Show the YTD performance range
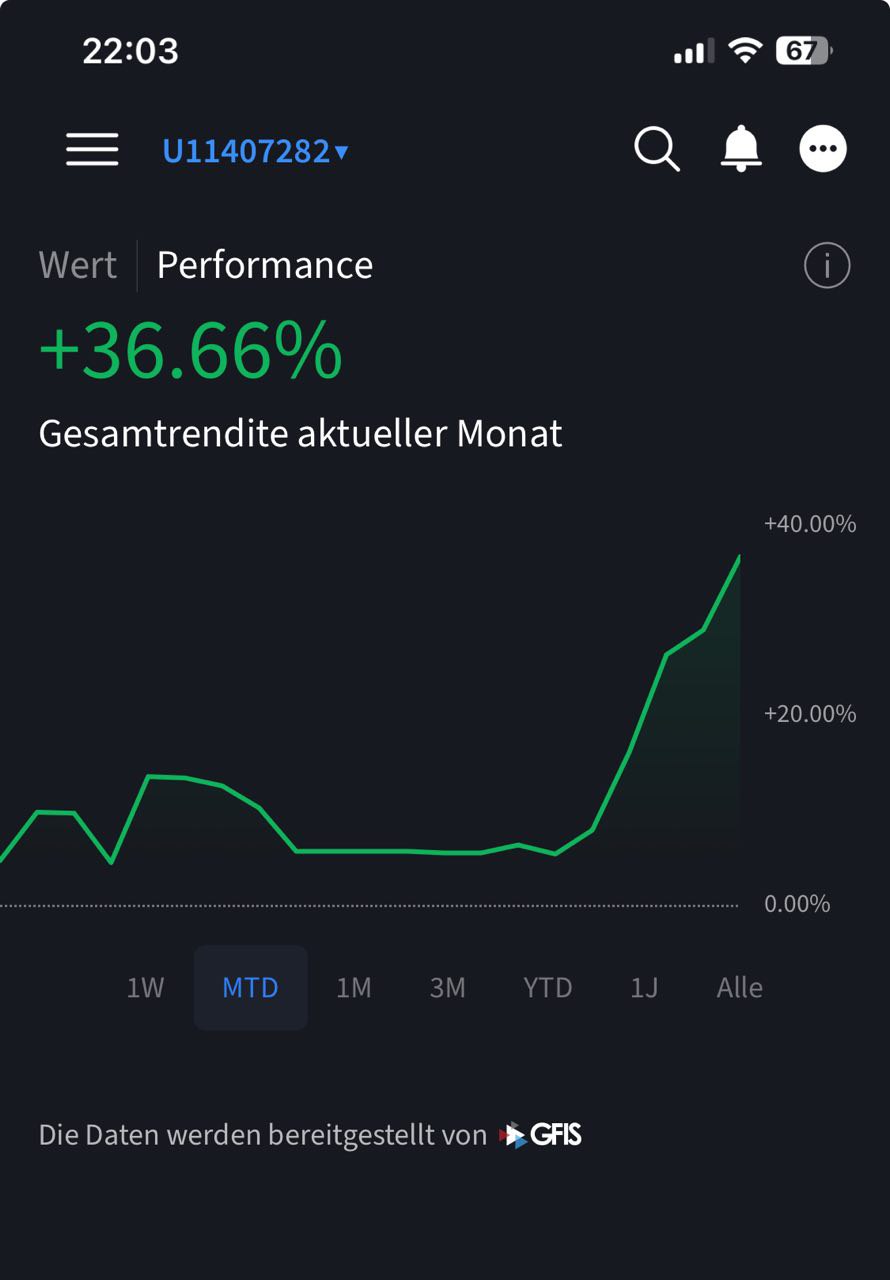The width and height of the screenshot is (890, 1280). click(x=548, y=988)
